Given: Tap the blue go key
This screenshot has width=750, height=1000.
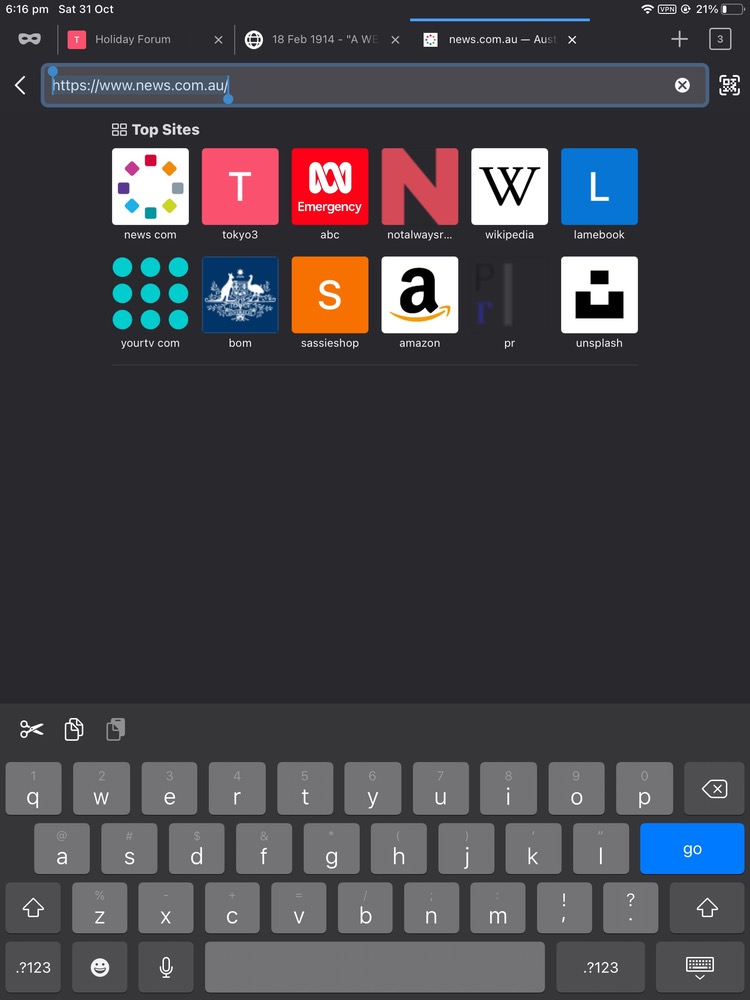Looking at the screenshot, I should (692, 849).
